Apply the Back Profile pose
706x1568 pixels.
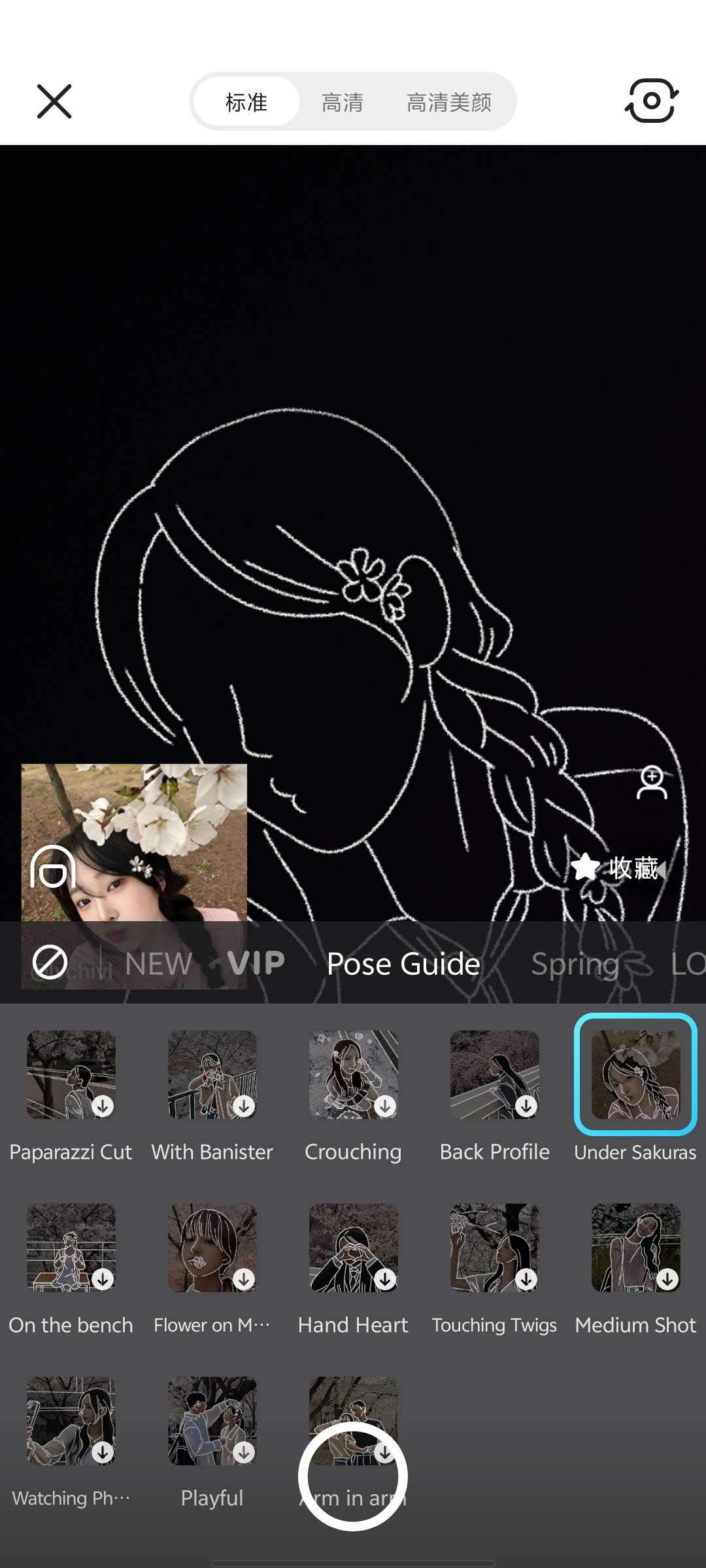pos(495,1075)
